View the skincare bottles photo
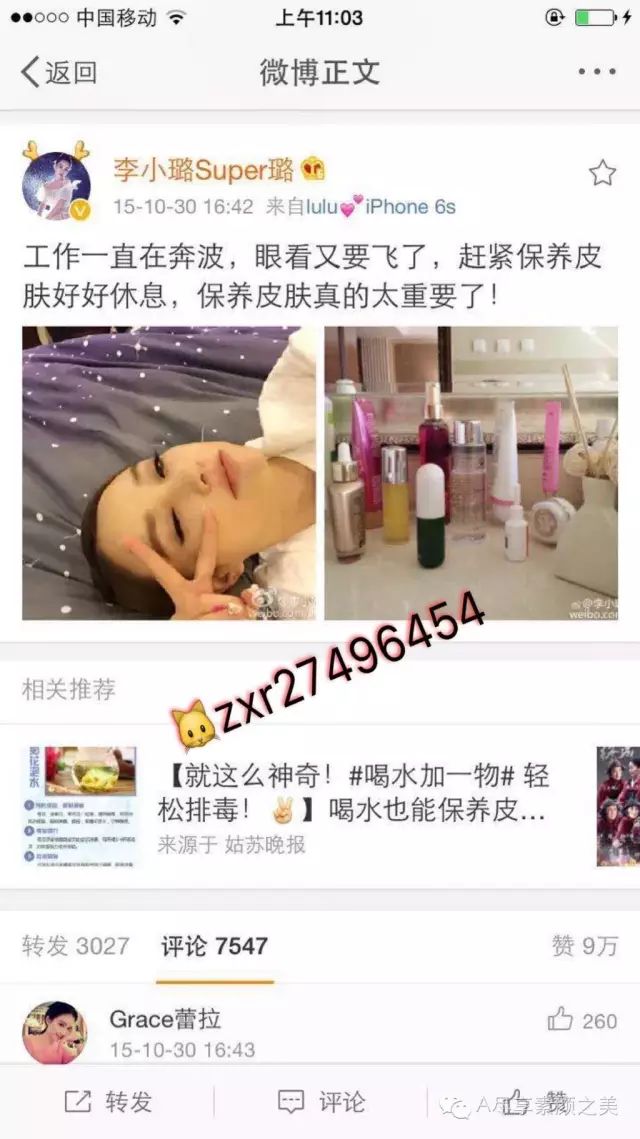This screenshot has height=1139, width=640. pyautogui.click(x=471, y=474)
